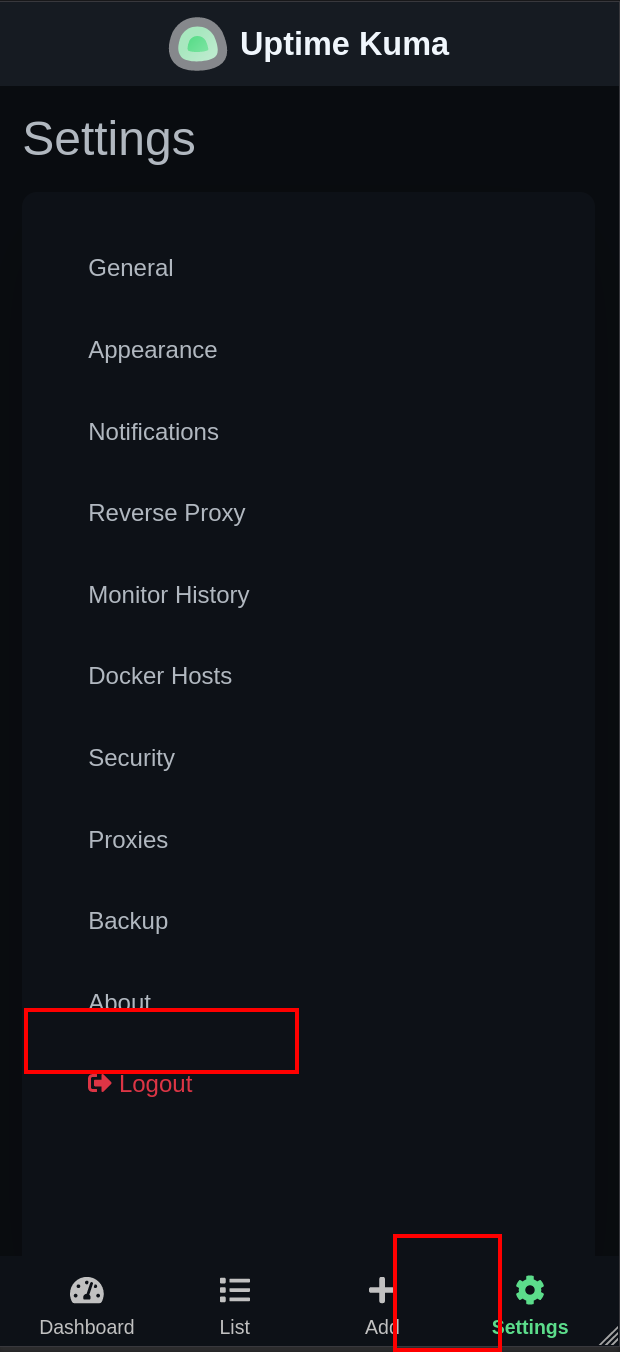Go to Notifications settings

[x=153, y=432]
